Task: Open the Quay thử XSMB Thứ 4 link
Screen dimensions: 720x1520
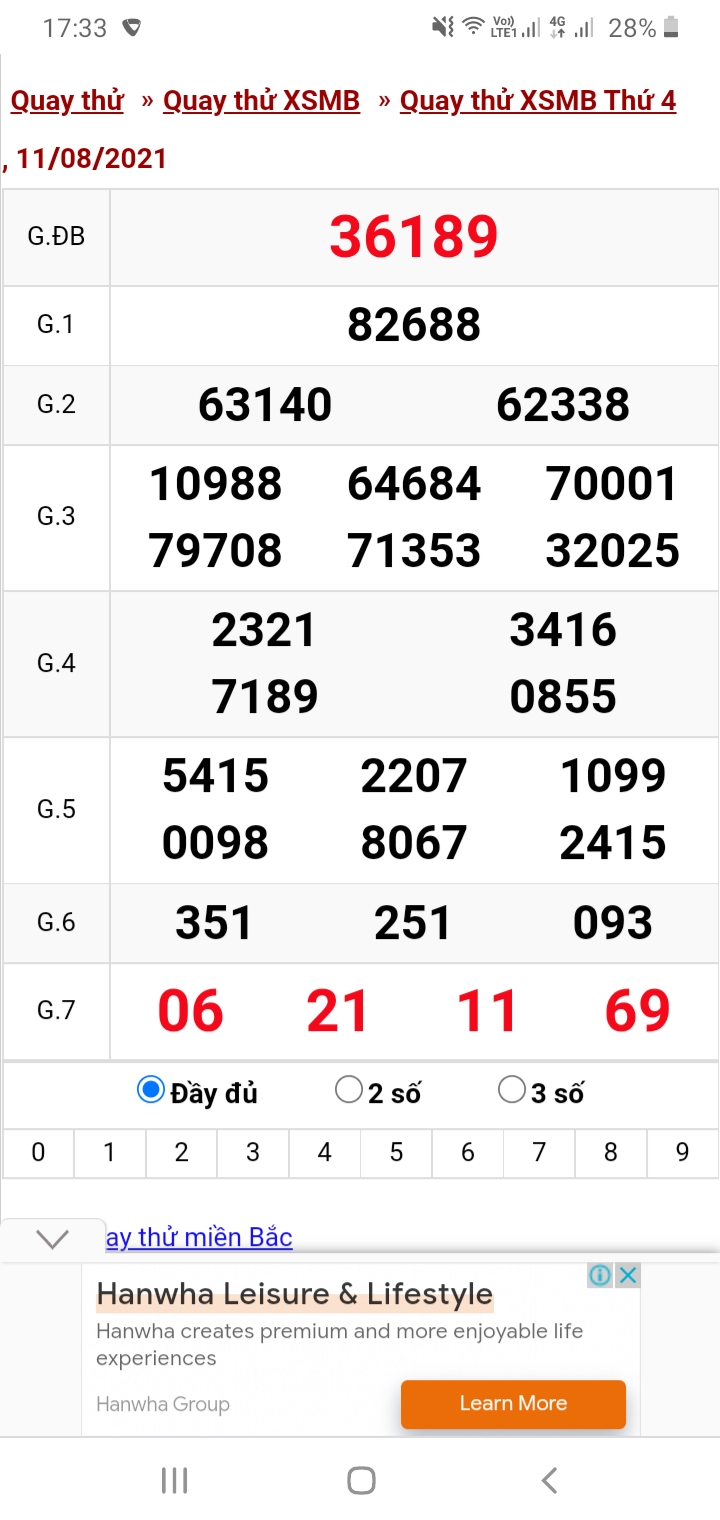Action: 537,101
